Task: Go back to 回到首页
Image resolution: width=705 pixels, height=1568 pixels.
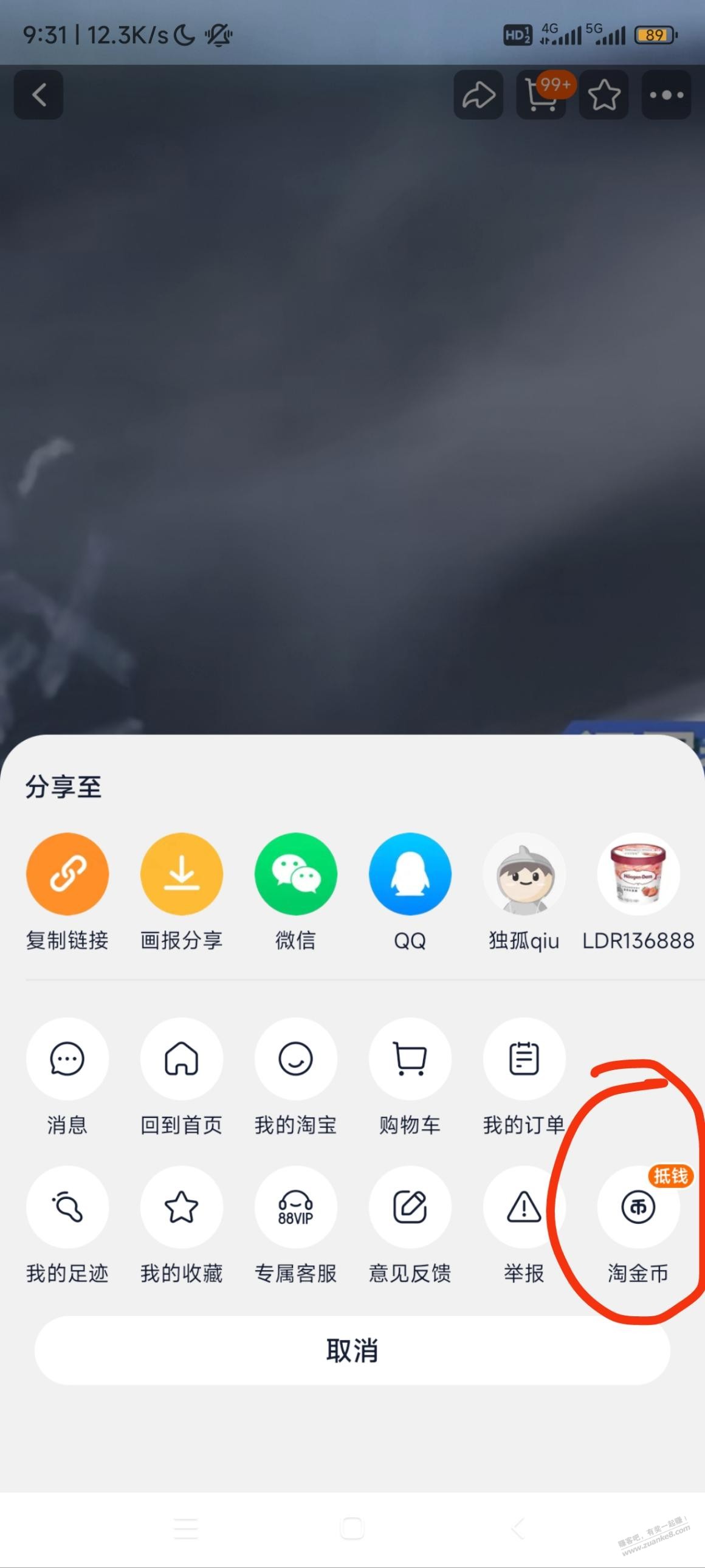Action: 181,1059
